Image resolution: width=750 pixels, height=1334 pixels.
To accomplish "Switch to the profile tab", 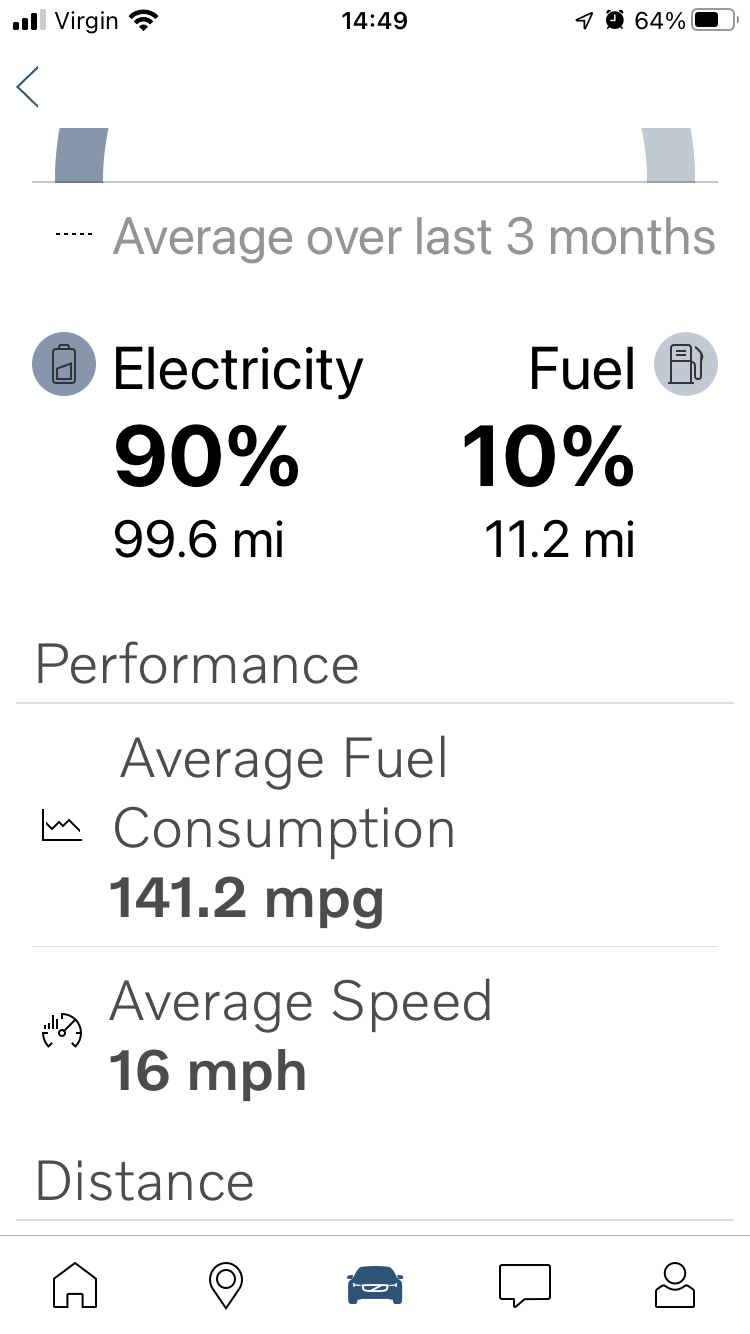I will [675, 1284].
